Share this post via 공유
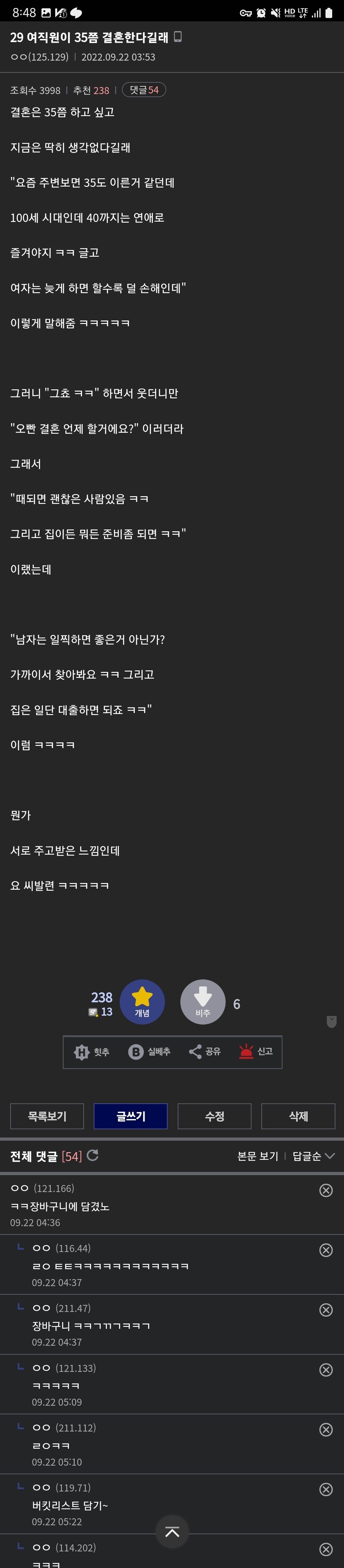344x1568 pixels. (205, 1052)
